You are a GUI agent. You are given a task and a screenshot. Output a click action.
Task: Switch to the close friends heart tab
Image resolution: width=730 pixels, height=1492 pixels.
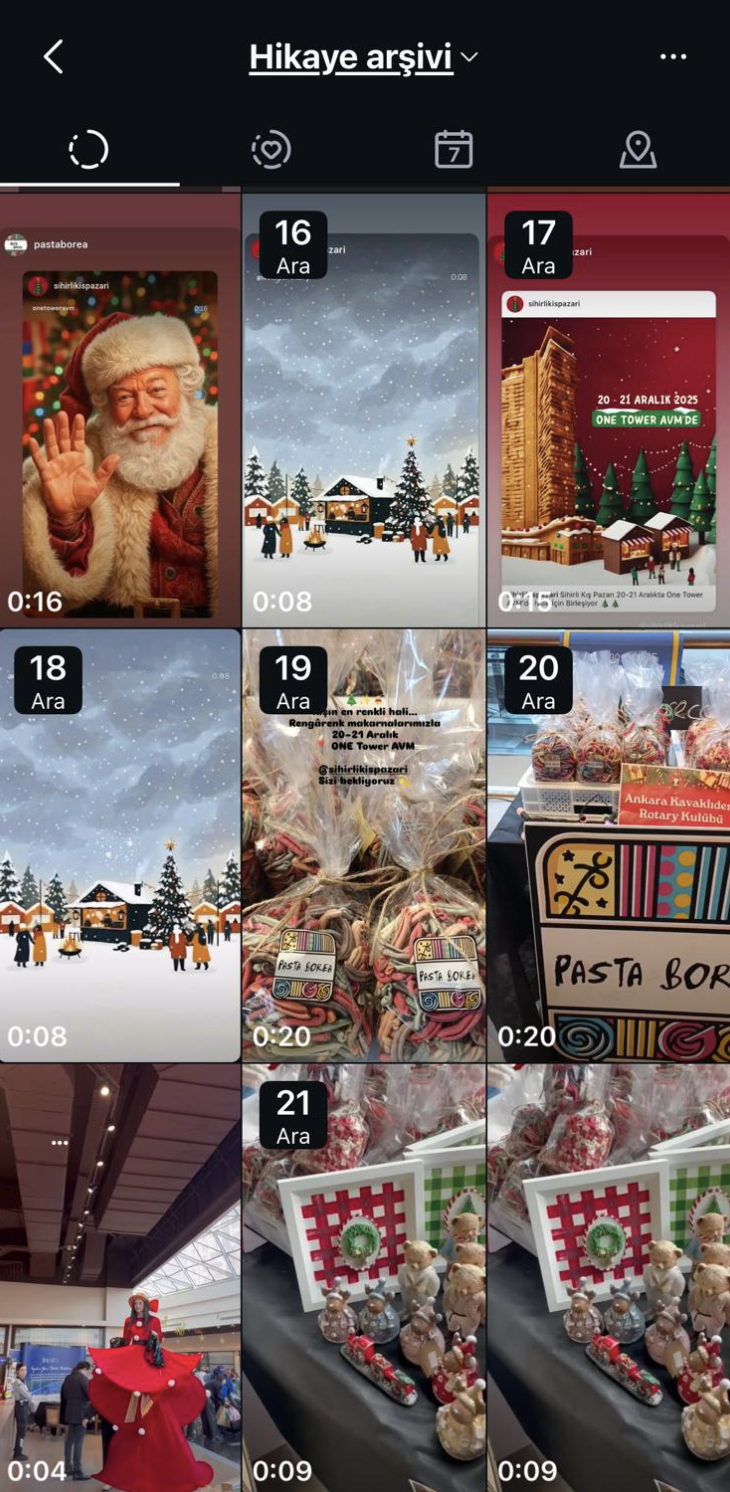tap(271, 150)
